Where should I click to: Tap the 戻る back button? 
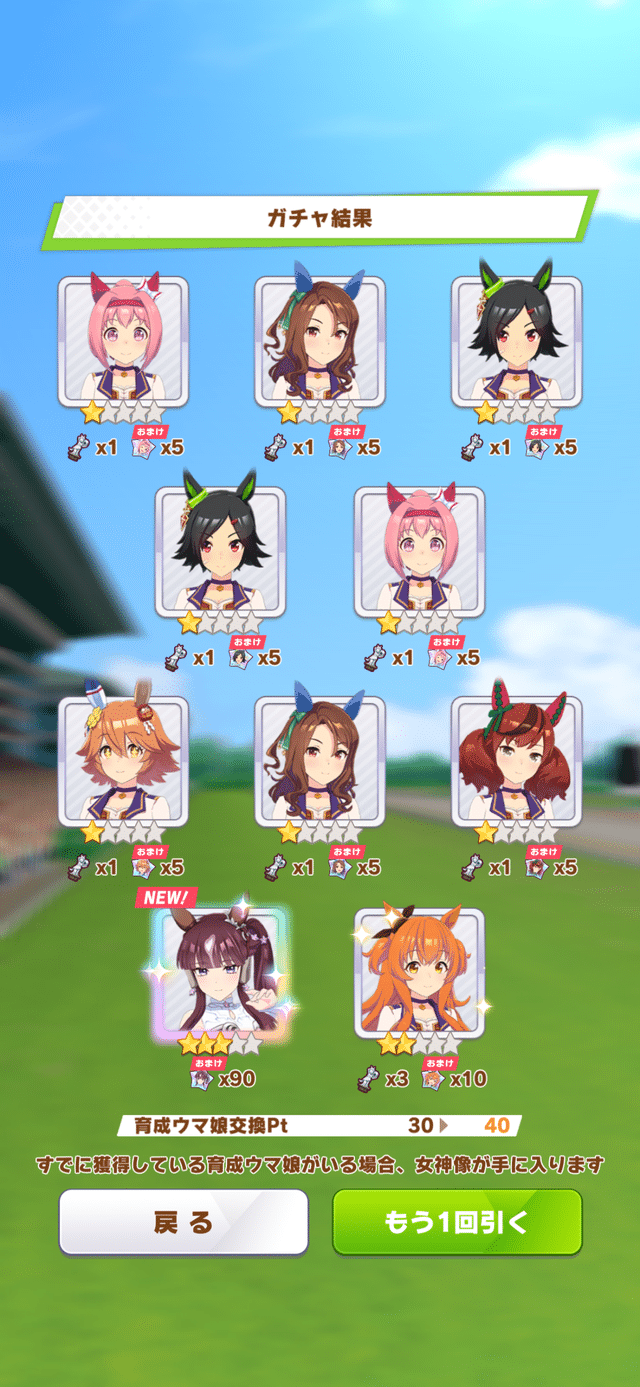183,1221
